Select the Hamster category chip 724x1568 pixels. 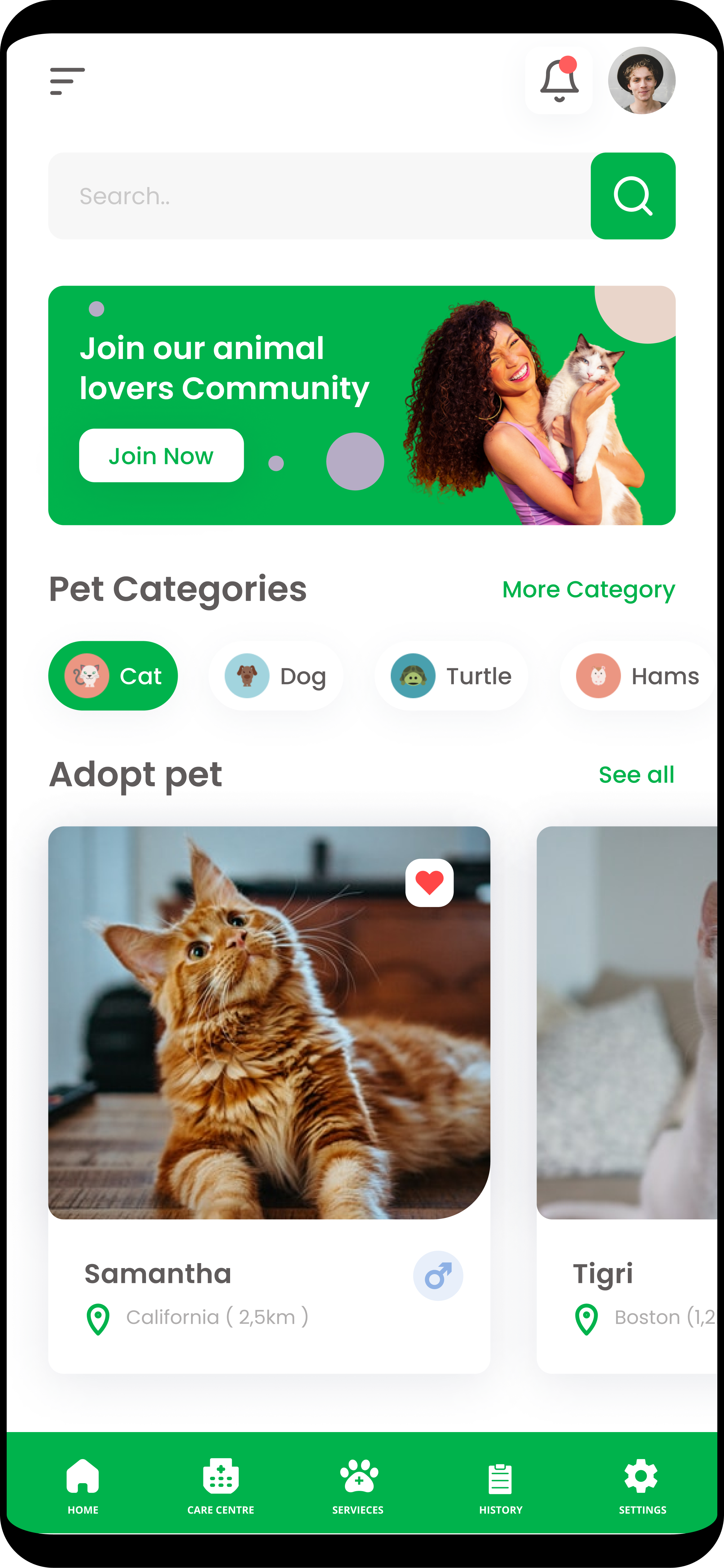637,676
